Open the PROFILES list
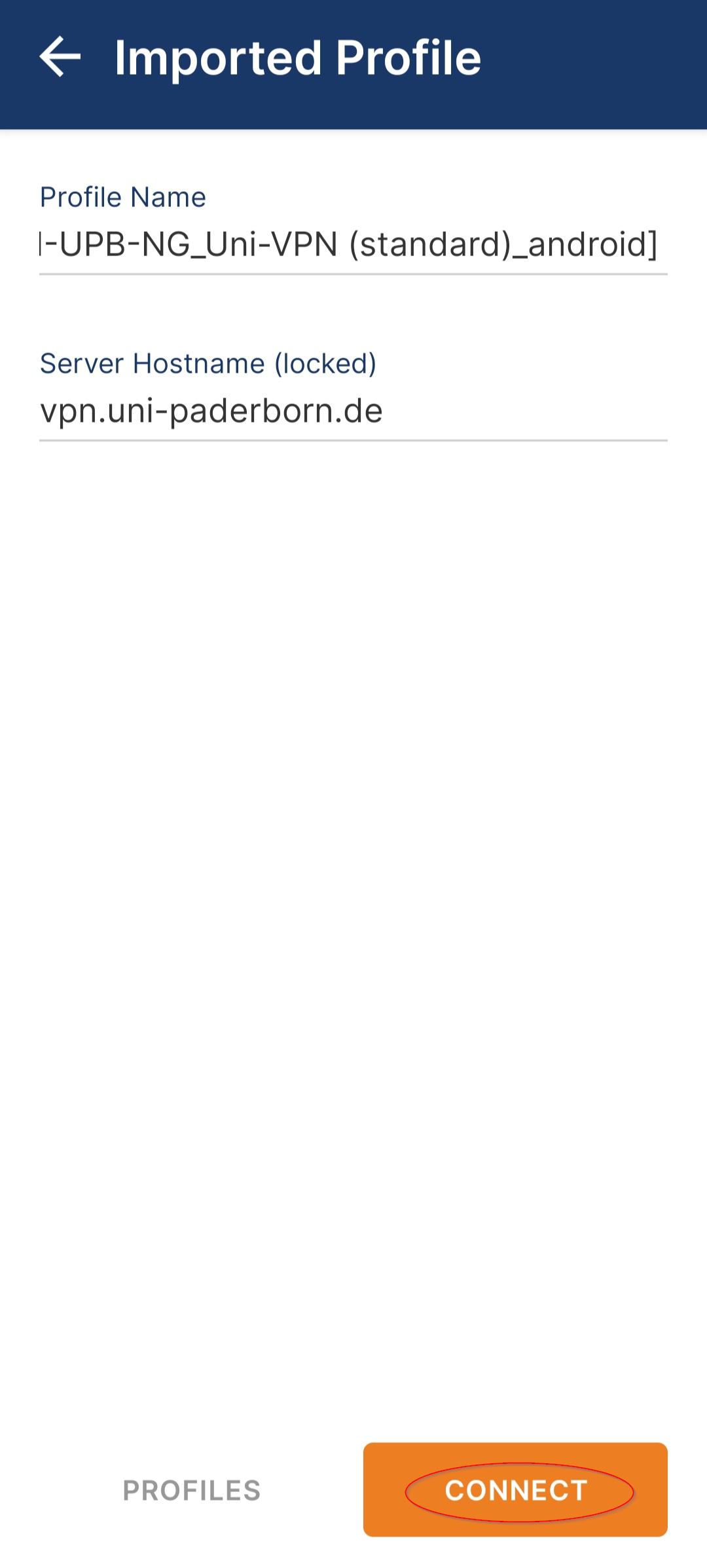This screenshot has height=1568, width=707. coord(192,1490)
